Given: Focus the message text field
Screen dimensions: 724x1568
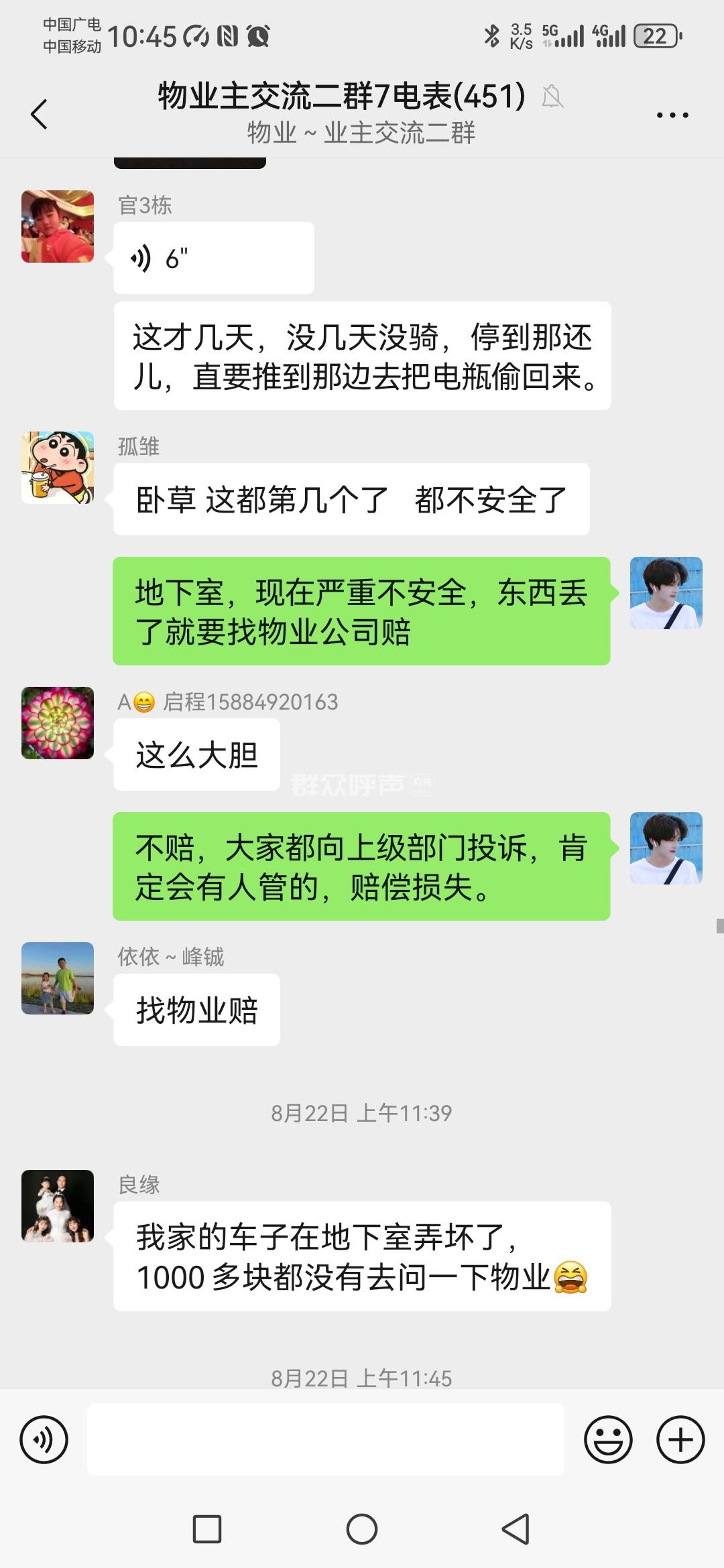Looking at the screenshot, I should [x=325, y=1439].
